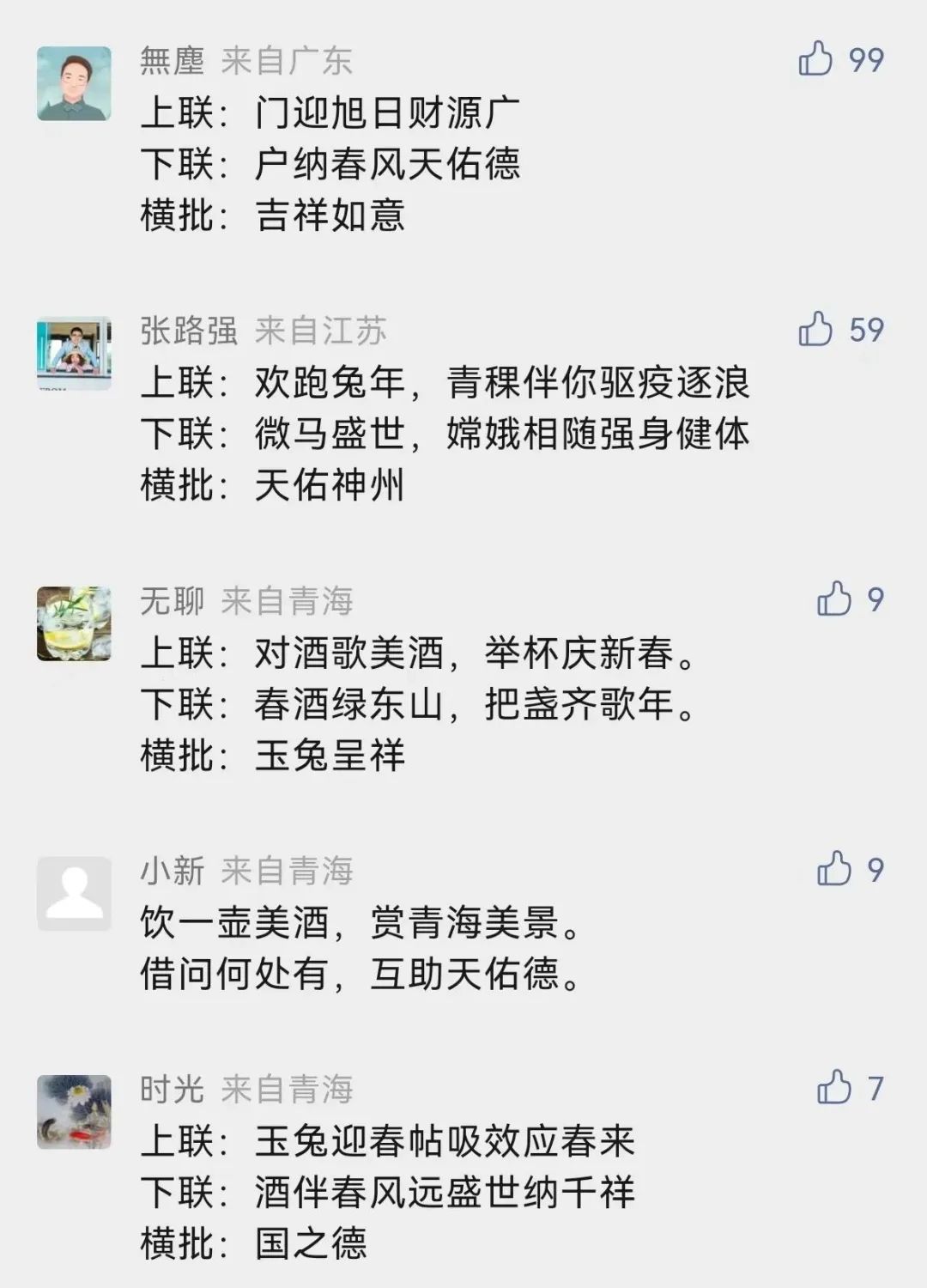Viewport: 927px width, 1288px height.
Task: Like the comment posted by 时光
Action: click(x=834, y=1088)
